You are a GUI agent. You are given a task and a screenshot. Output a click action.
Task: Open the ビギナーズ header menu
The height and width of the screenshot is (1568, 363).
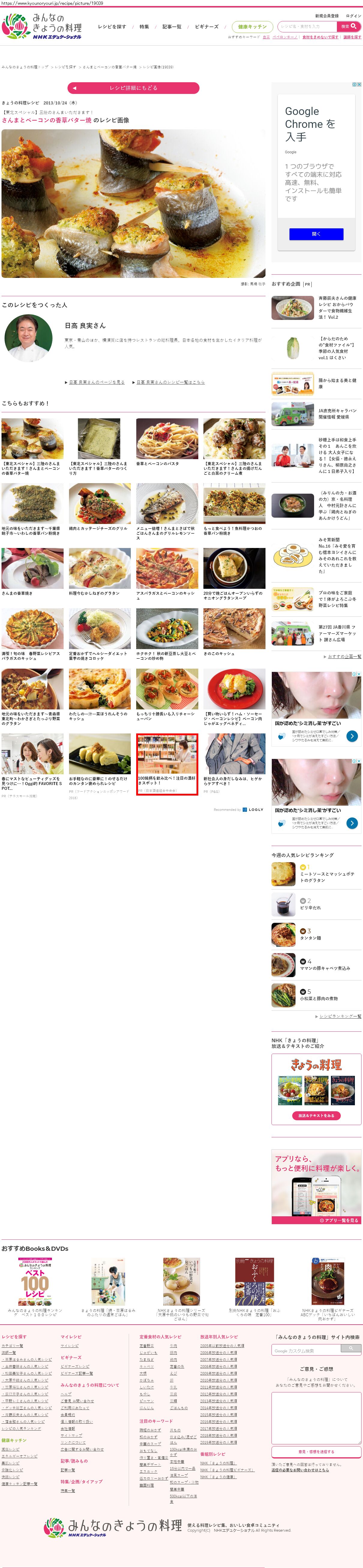pos(207,27)
